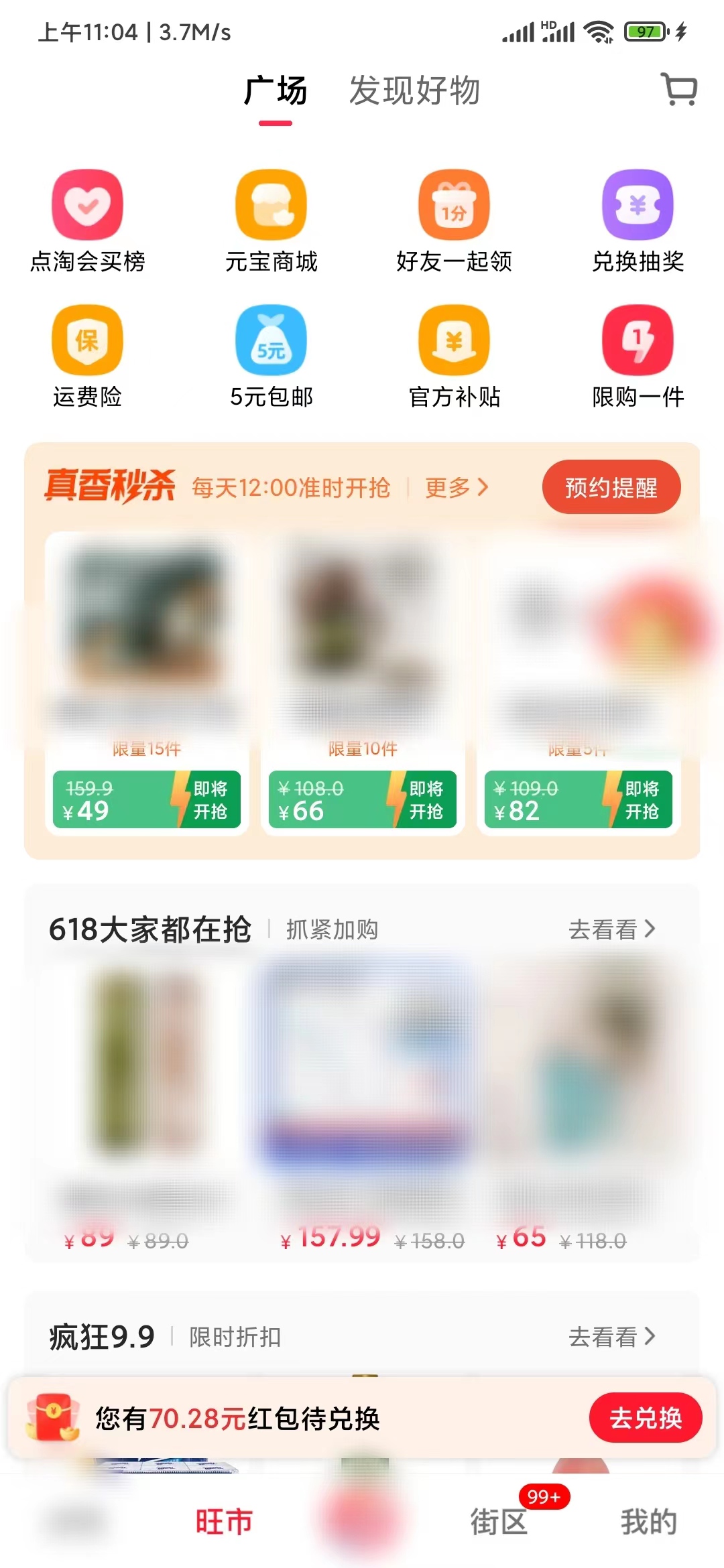
Task: Expand 更多 in the 真香秒杀 section
Action: (x=456, y=488)
